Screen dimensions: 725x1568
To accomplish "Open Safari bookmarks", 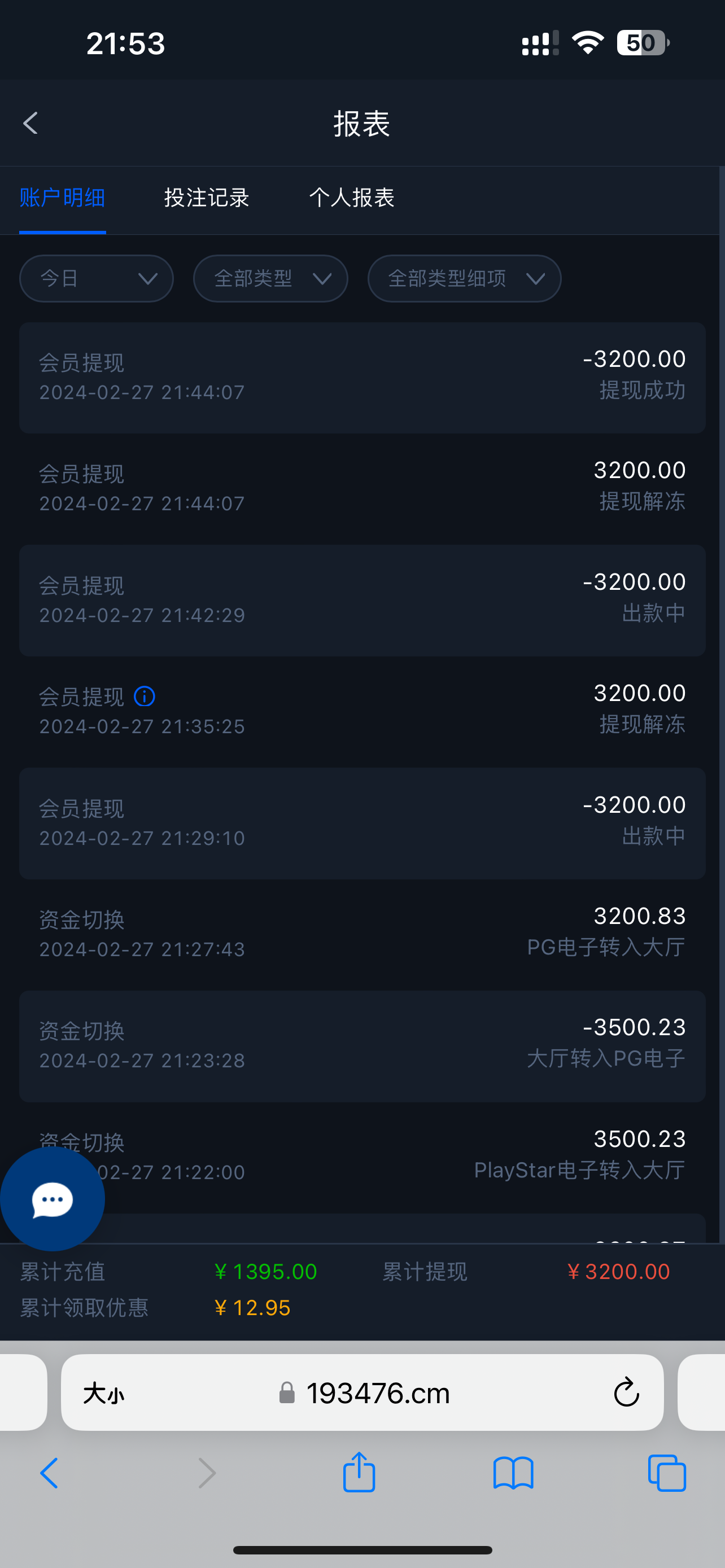I will point(513,1473).
